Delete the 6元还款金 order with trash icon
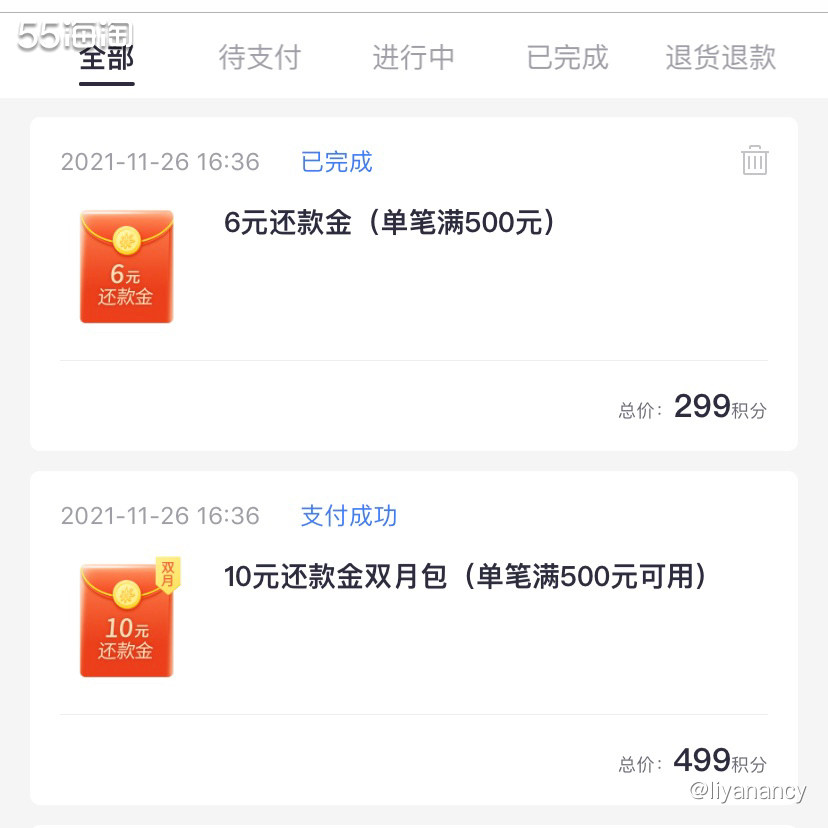 pyautogui.click(x=754, y=160)
